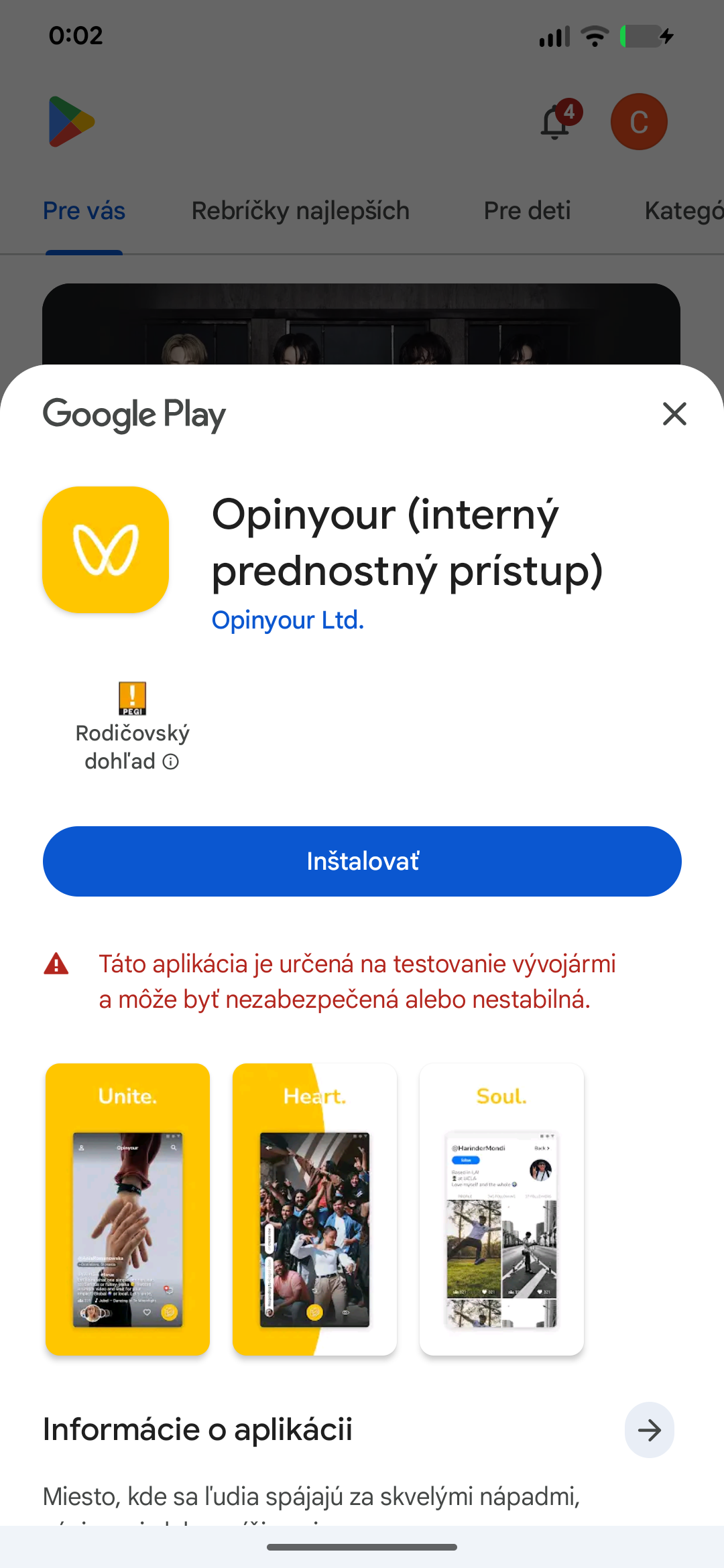Switch to the Pre deti tab
724x1568 pixels.
pos(527,211)
